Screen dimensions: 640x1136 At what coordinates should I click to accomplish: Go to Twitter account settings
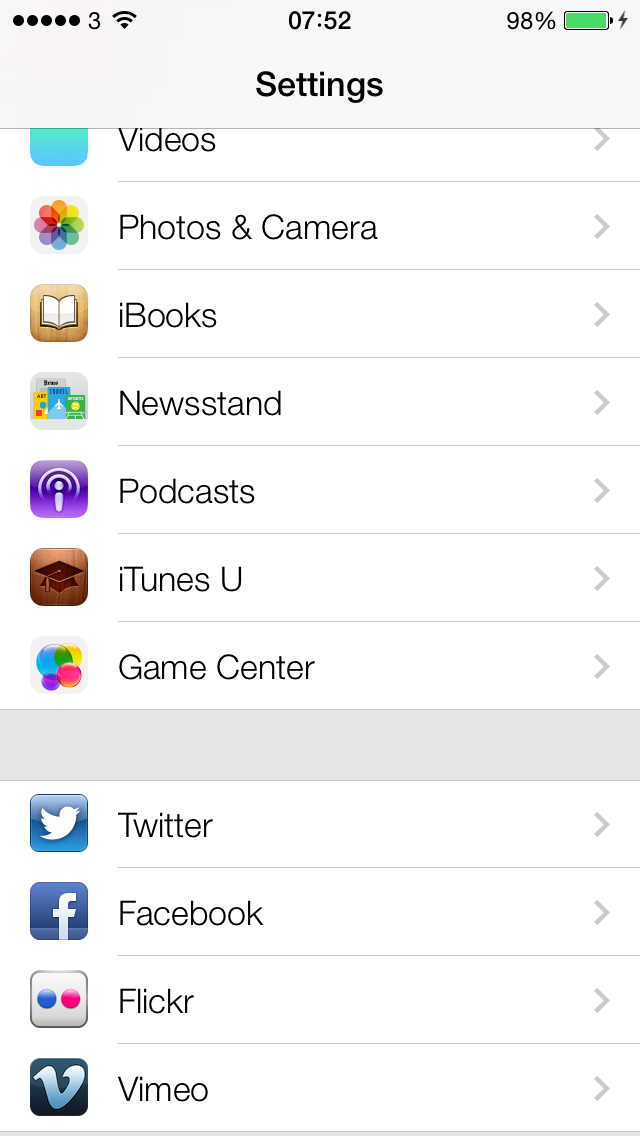[x=320, y=825]
